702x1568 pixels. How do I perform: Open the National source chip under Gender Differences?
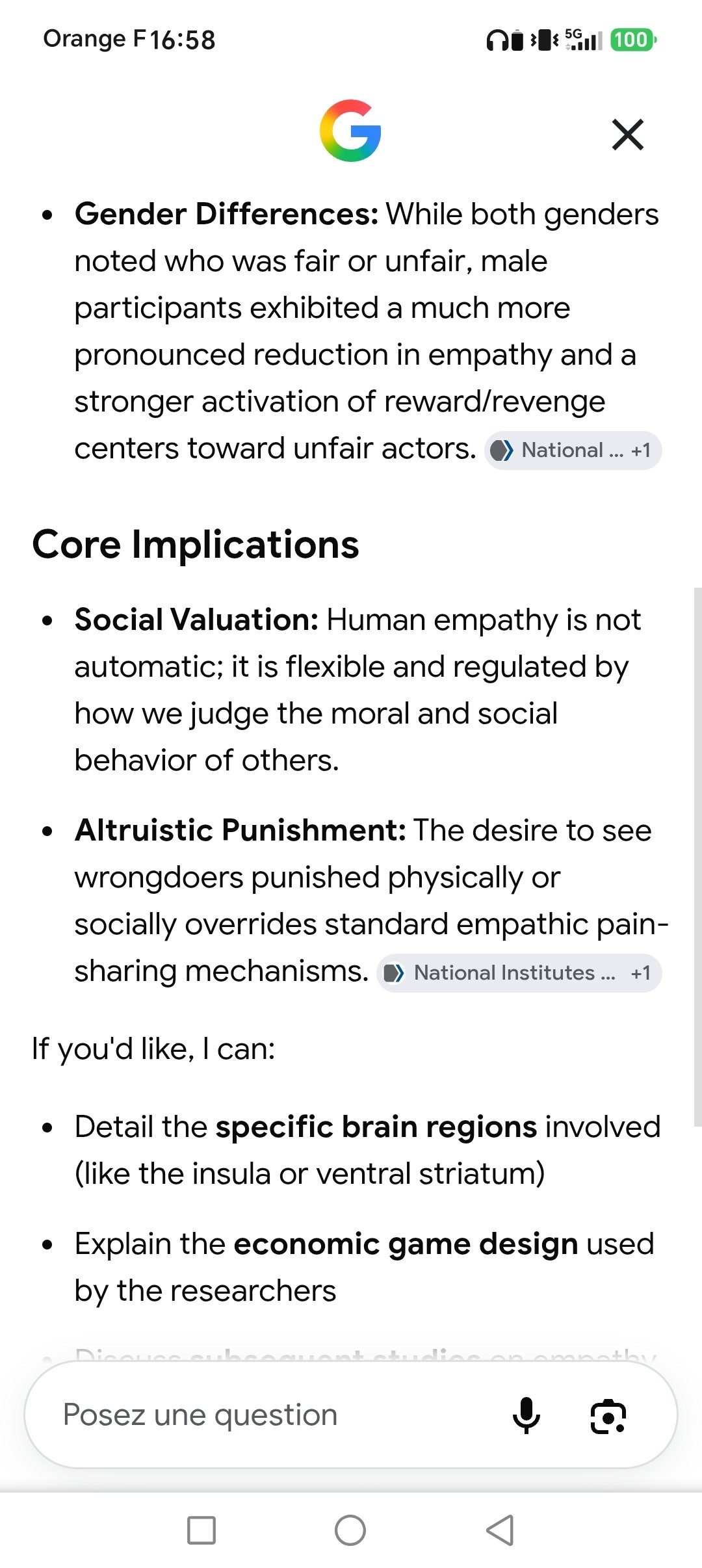573,451
